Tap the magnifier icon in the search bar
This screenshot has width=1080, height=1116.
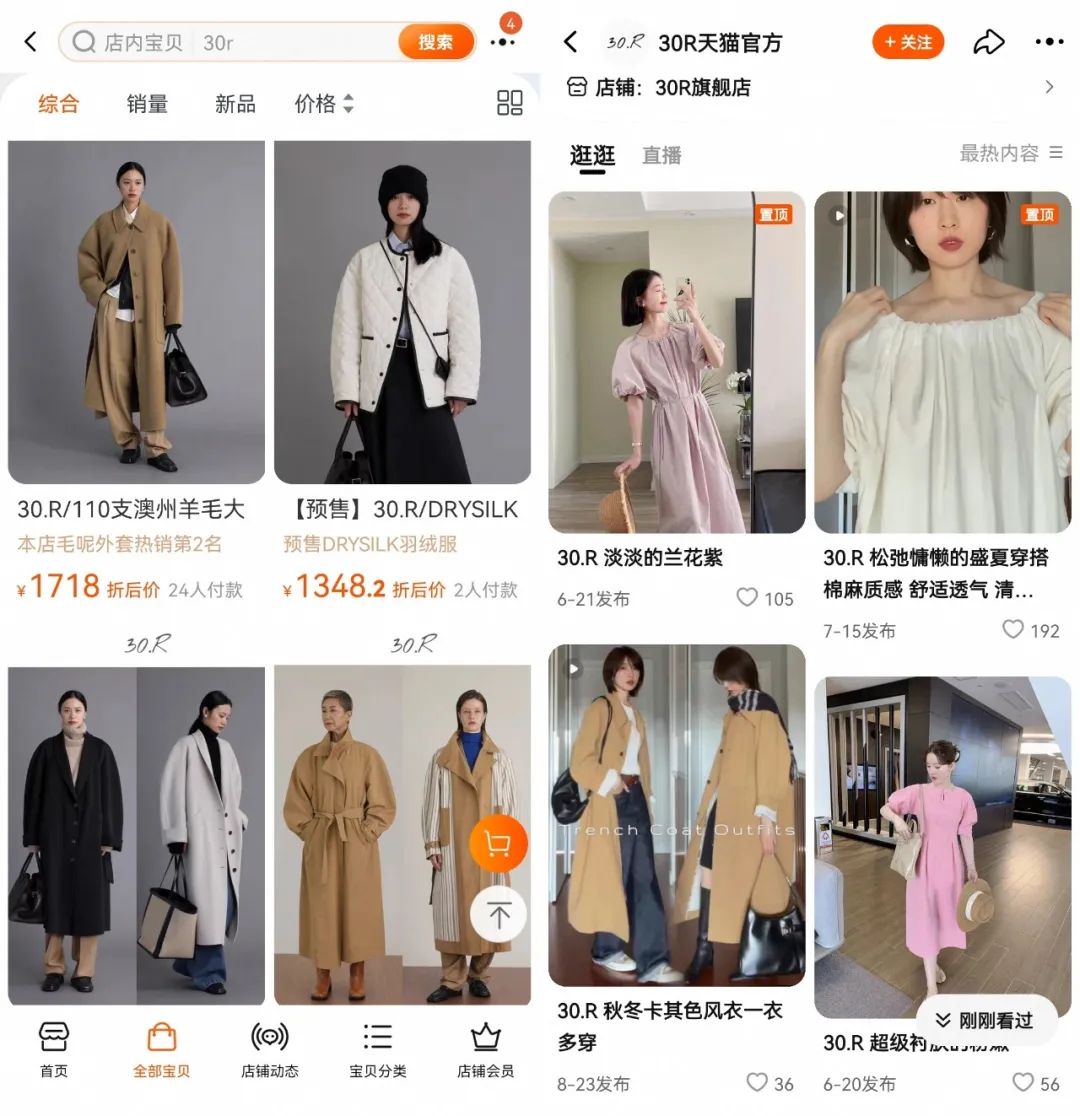click(x=83, y=41)
